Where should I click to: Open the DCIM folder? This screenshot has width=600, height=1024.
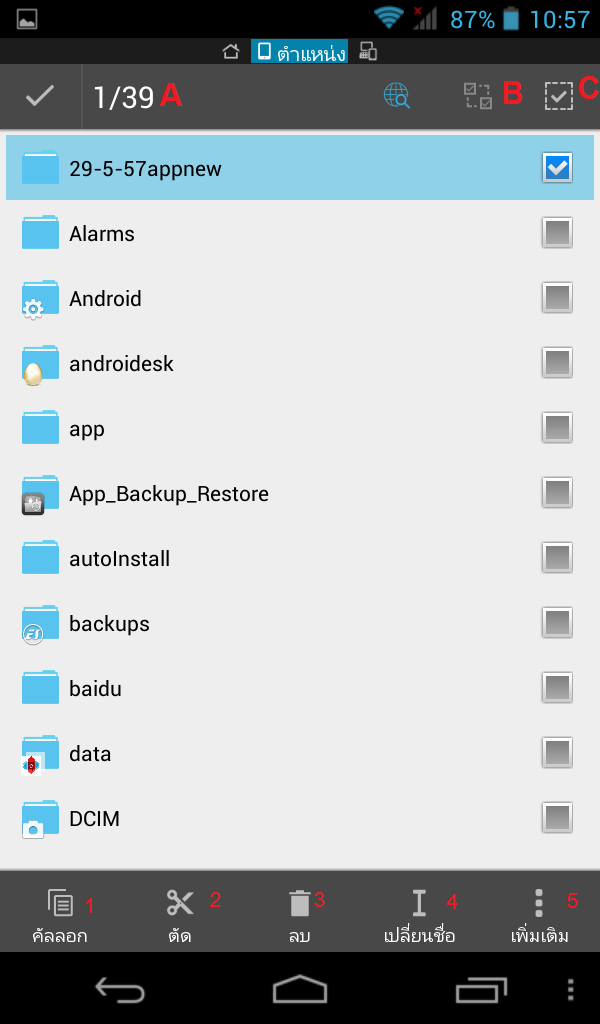[x=94, y=819]
